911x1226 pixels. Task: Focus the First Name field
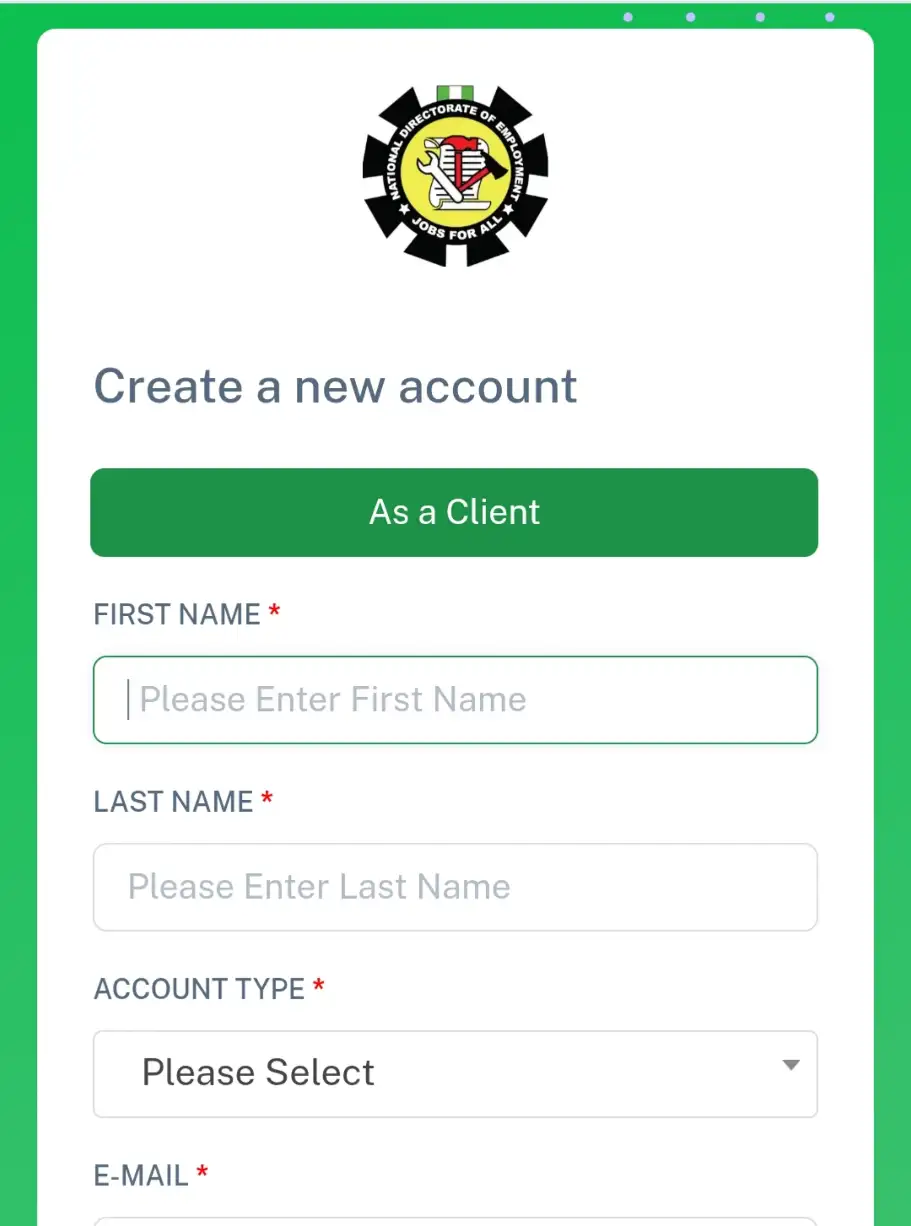pos(455,699)
